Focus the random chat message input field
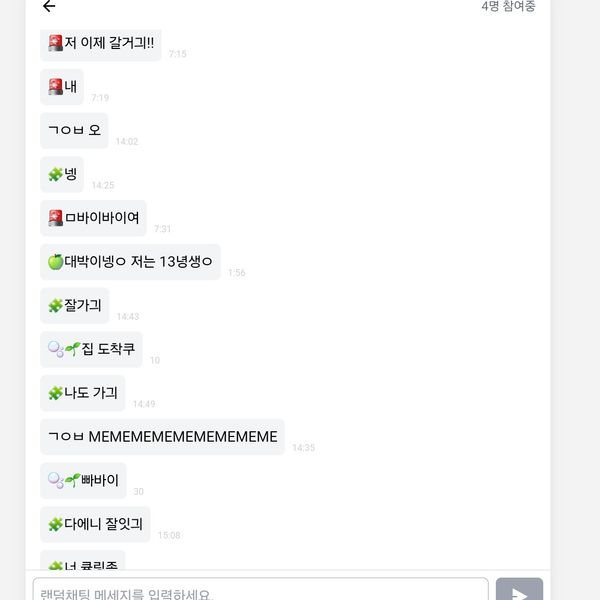The image size is (600, 600). tap(260, 591)
